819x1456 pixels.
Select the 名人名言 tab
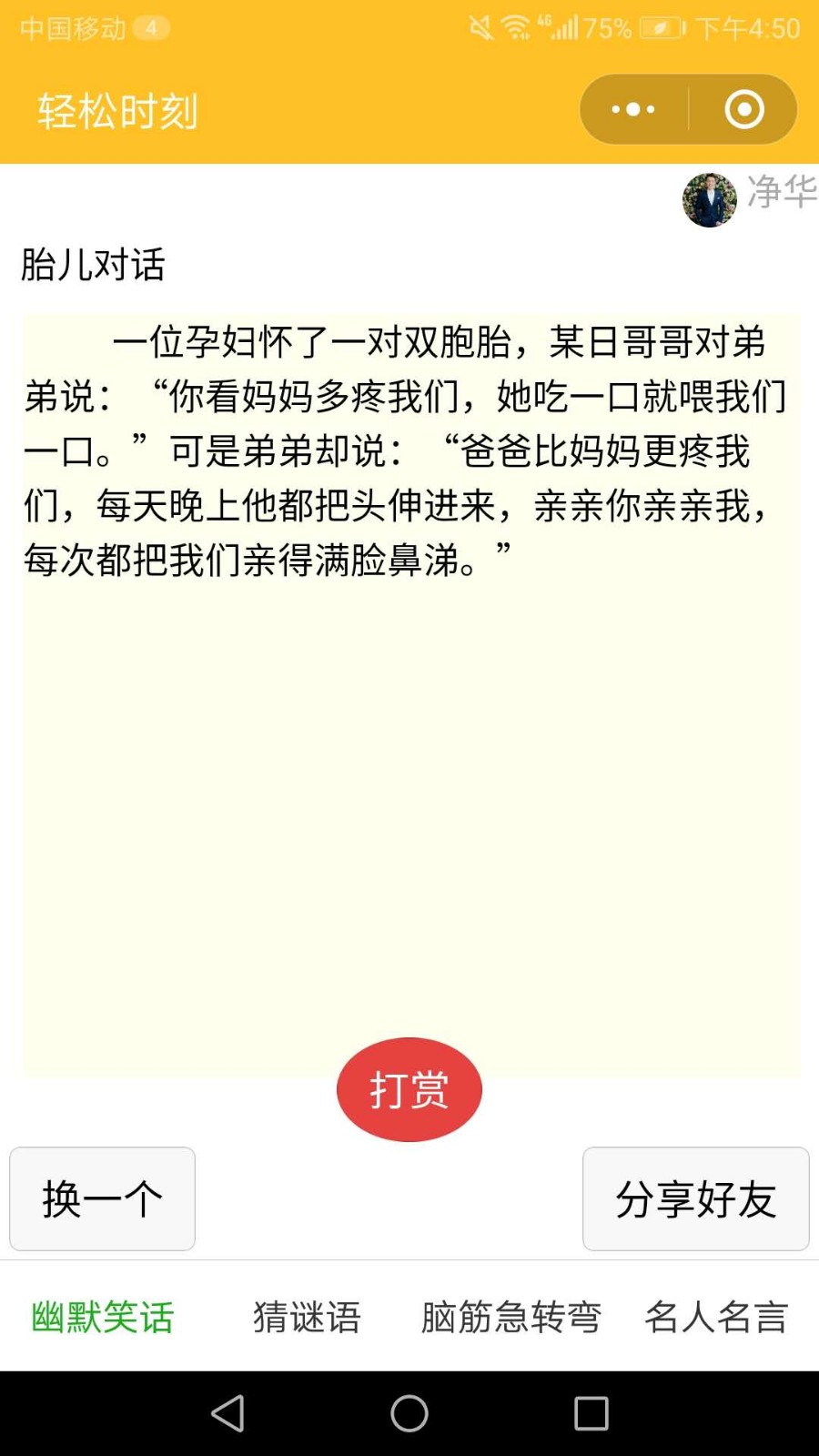coord(716,1317)
